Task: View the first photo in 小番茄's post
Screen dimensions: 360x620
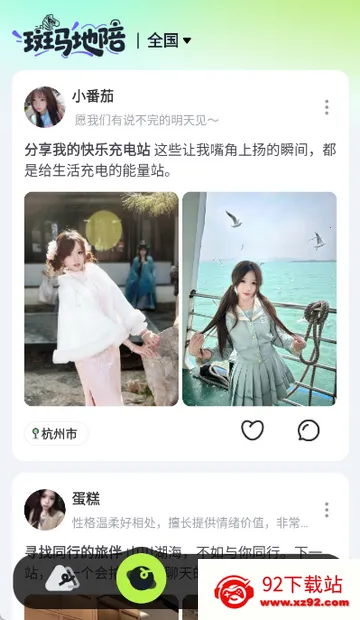Action: (101, 299)
